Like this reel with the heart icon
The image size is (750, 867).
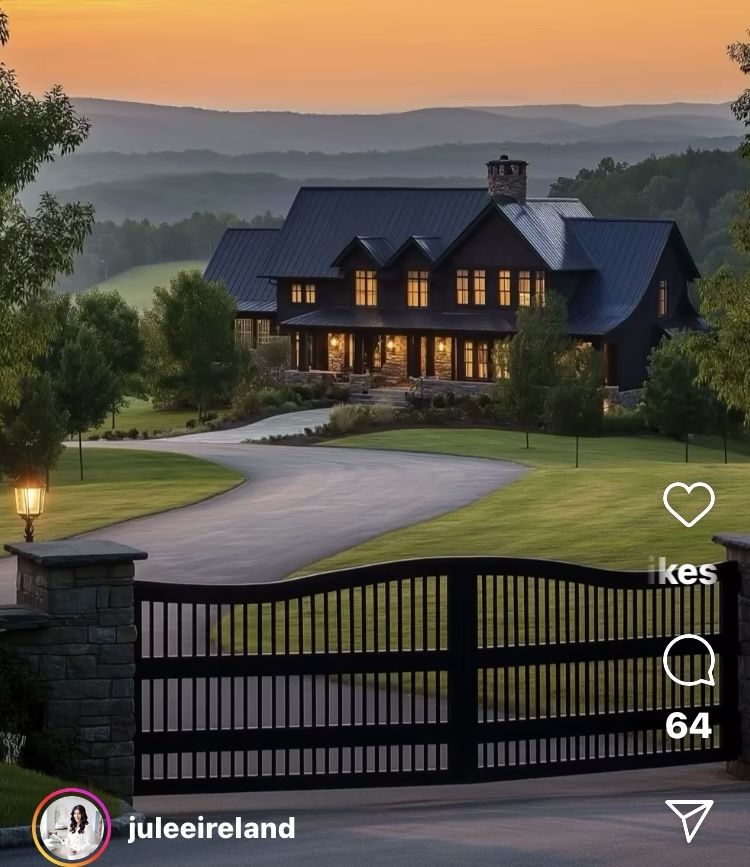[x=689, y=503]
